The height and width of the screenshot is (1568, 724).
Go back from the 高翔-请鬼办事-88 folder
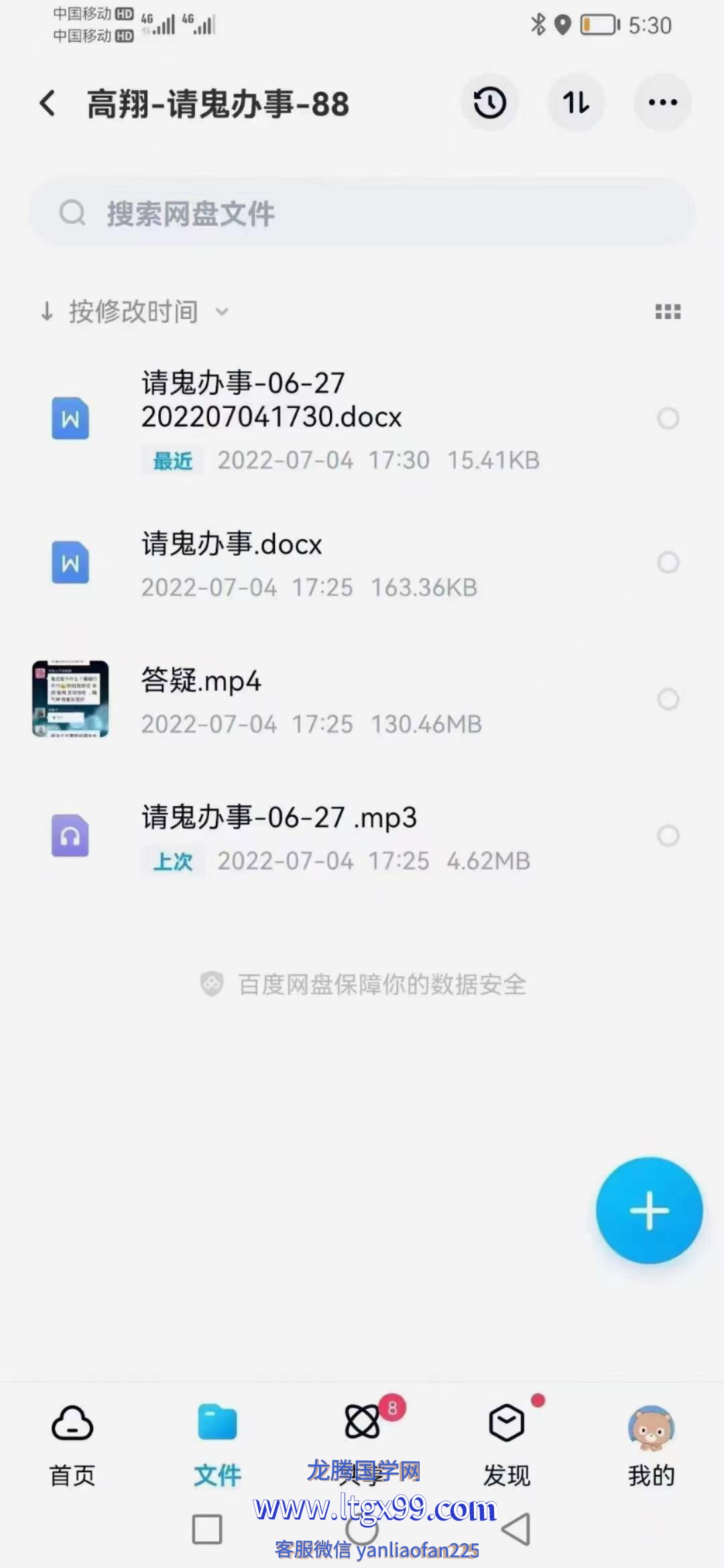coord(48,104)
